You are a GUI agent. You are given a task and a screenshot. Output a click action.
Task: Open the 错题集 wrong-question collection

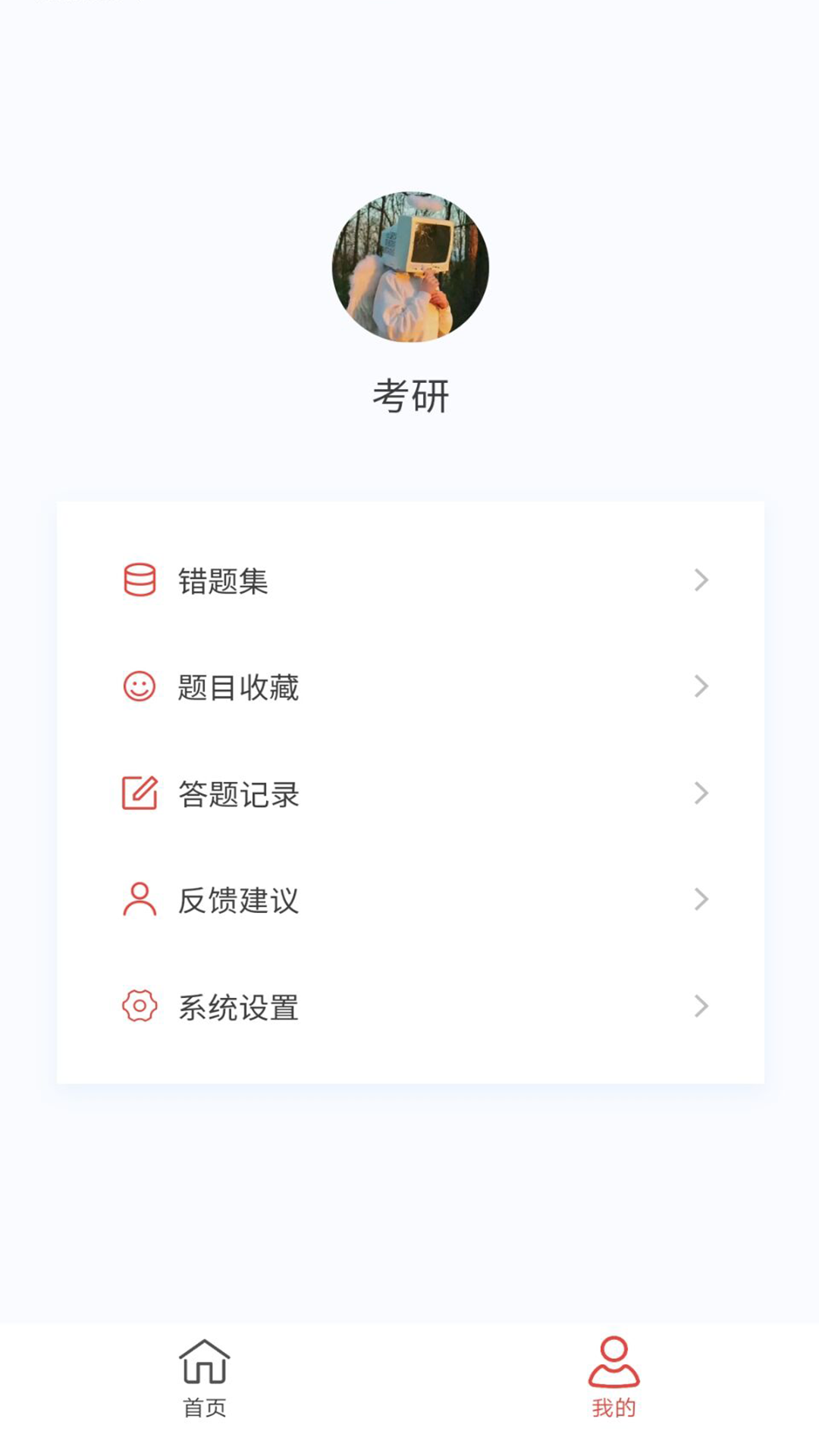pos(224,581)
